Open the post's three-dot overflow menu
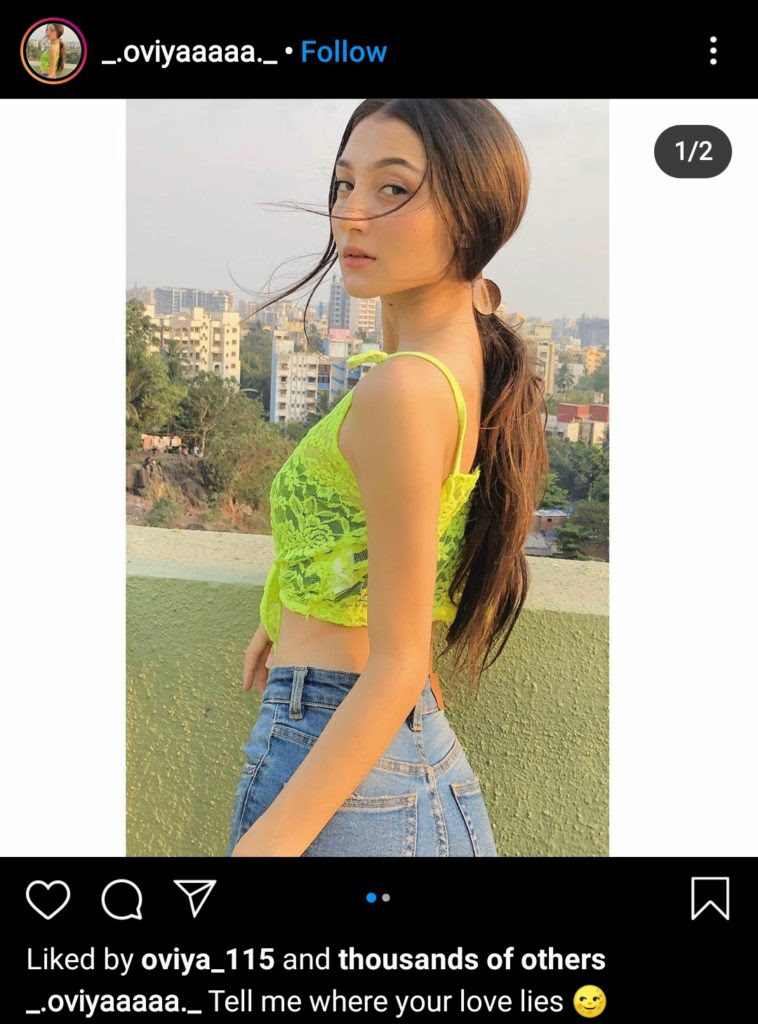The width and height of the screenshot is (758, 1024). coord(712,51)
